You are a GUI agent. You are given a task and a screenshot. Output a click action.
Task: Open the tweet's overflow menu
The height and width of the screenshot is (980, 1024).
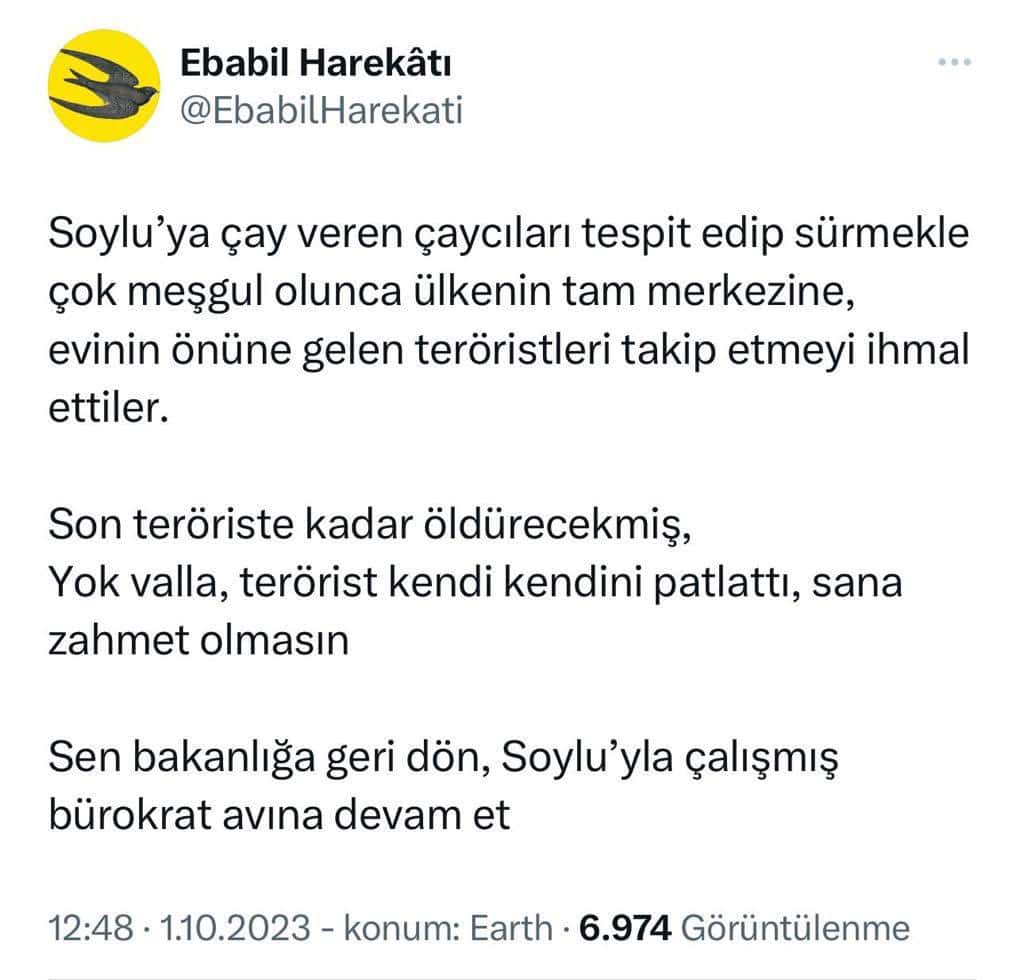coord(954,63)
